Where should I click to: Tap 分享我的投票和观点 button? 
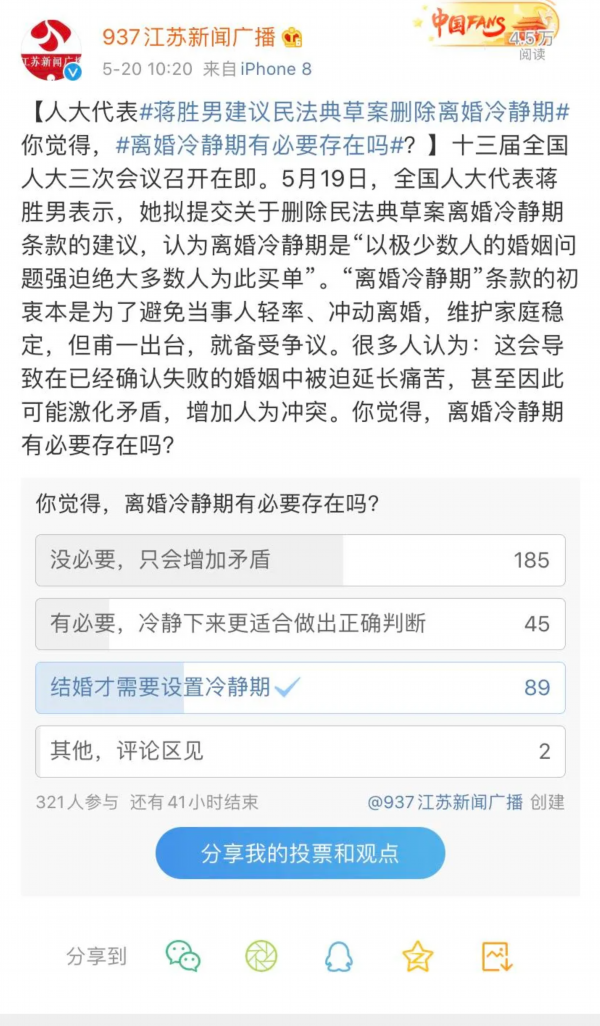[300, 853]
